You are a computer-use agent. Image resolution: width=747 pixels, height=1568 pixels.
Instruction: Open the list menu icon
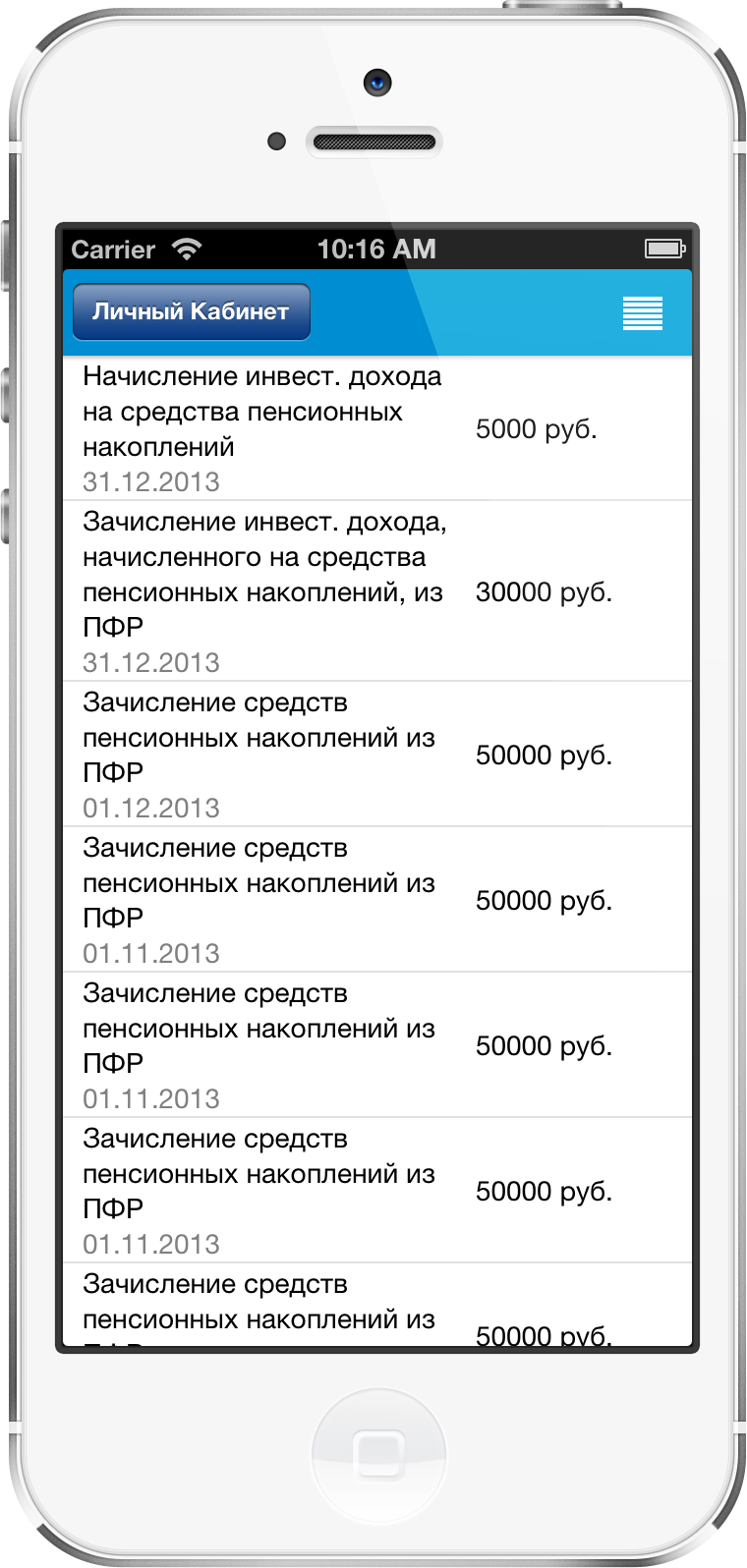pyautogui.click(x=643, y=313)
